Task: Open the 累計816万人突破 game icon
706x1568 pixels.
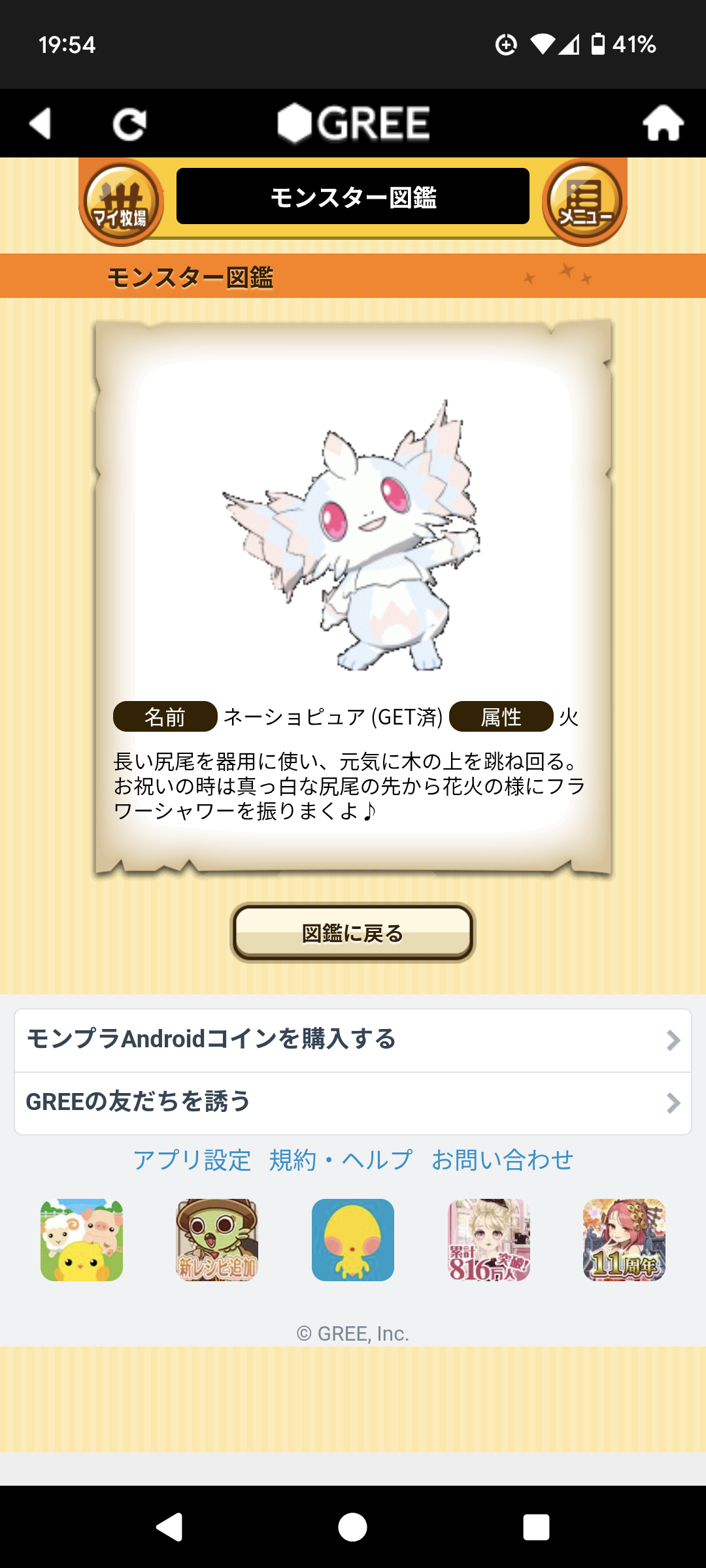Action: (x=488, y=1240)
